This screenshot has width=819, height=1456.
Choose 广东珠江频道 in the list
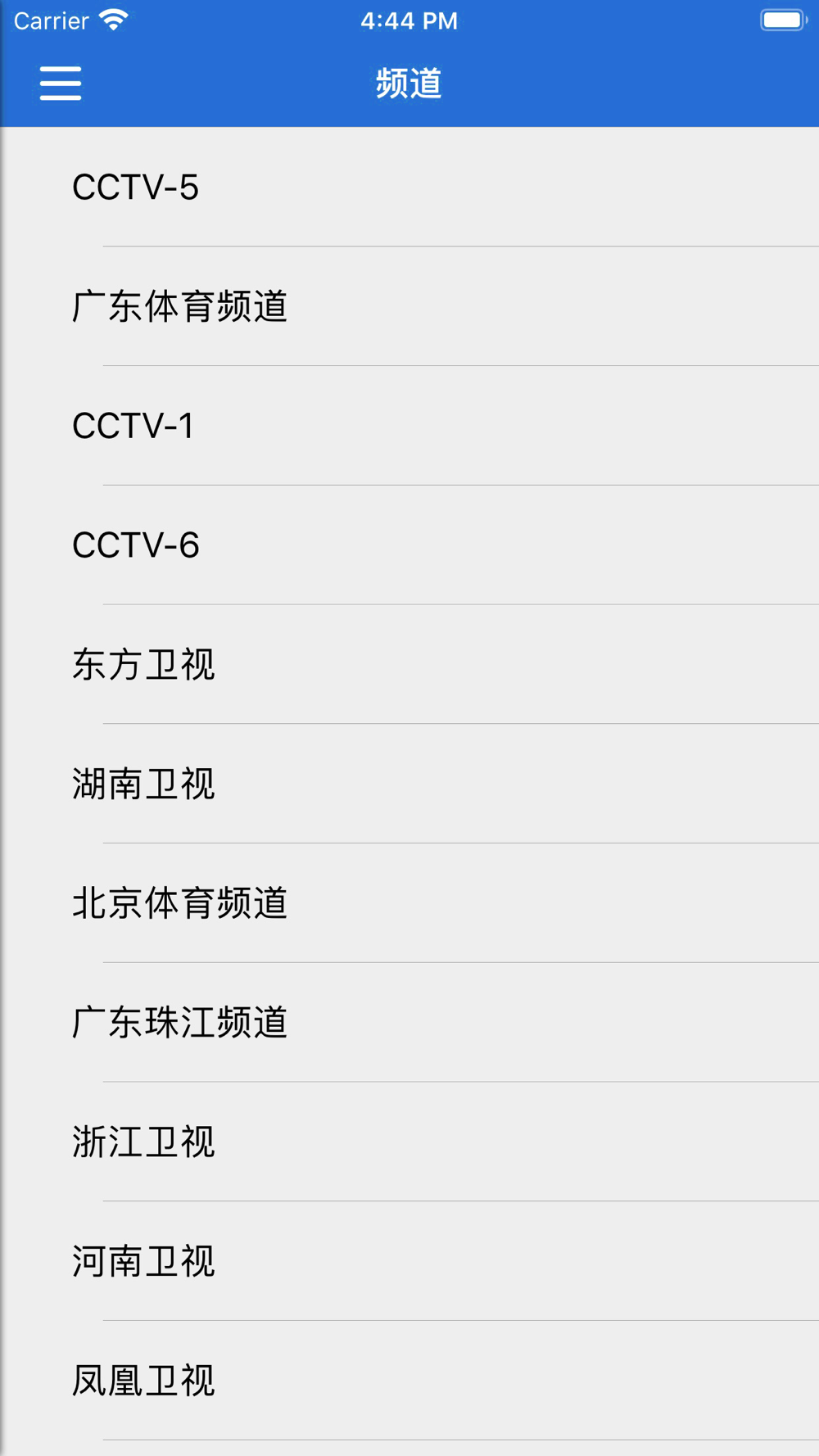[409, 1023]
